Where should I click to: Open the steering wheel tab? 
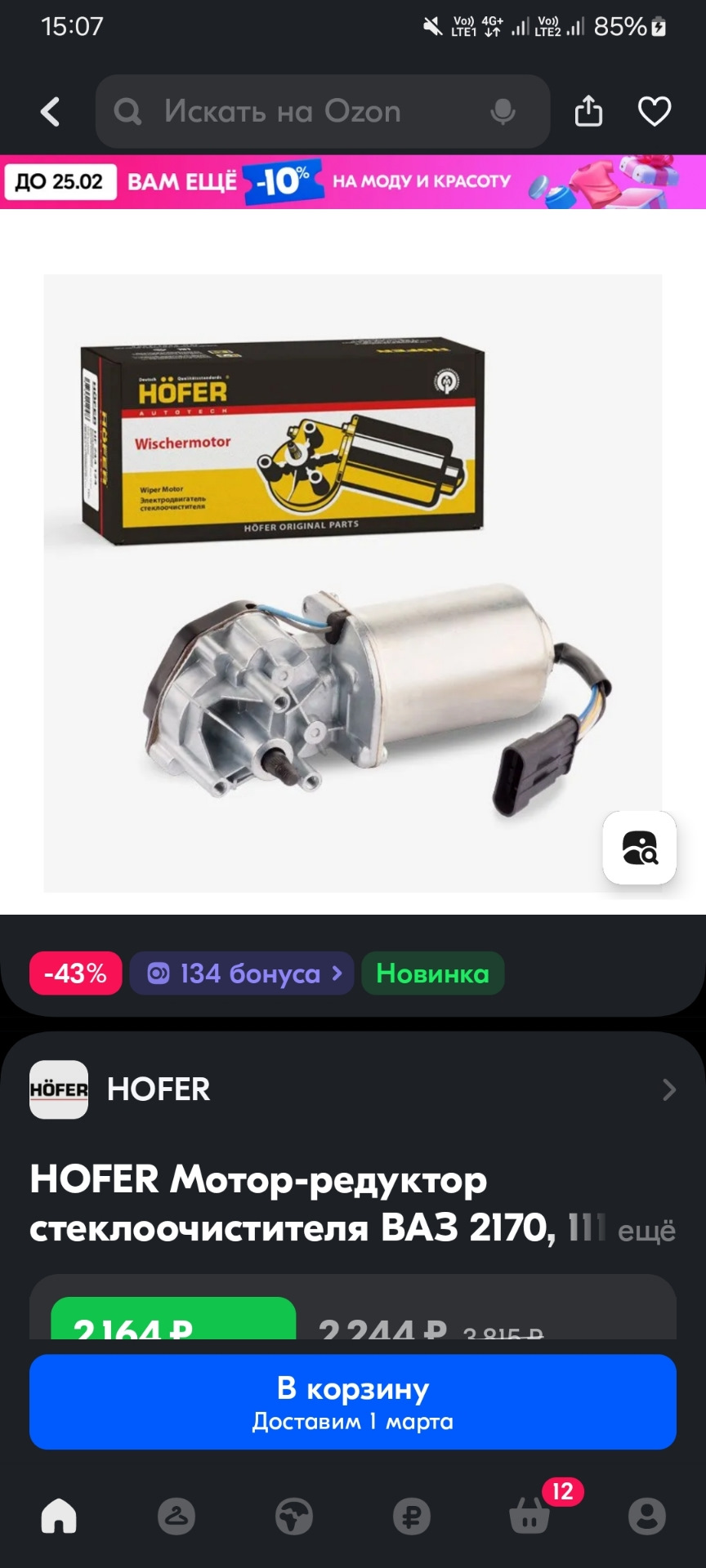click(x=294, y=1517)
